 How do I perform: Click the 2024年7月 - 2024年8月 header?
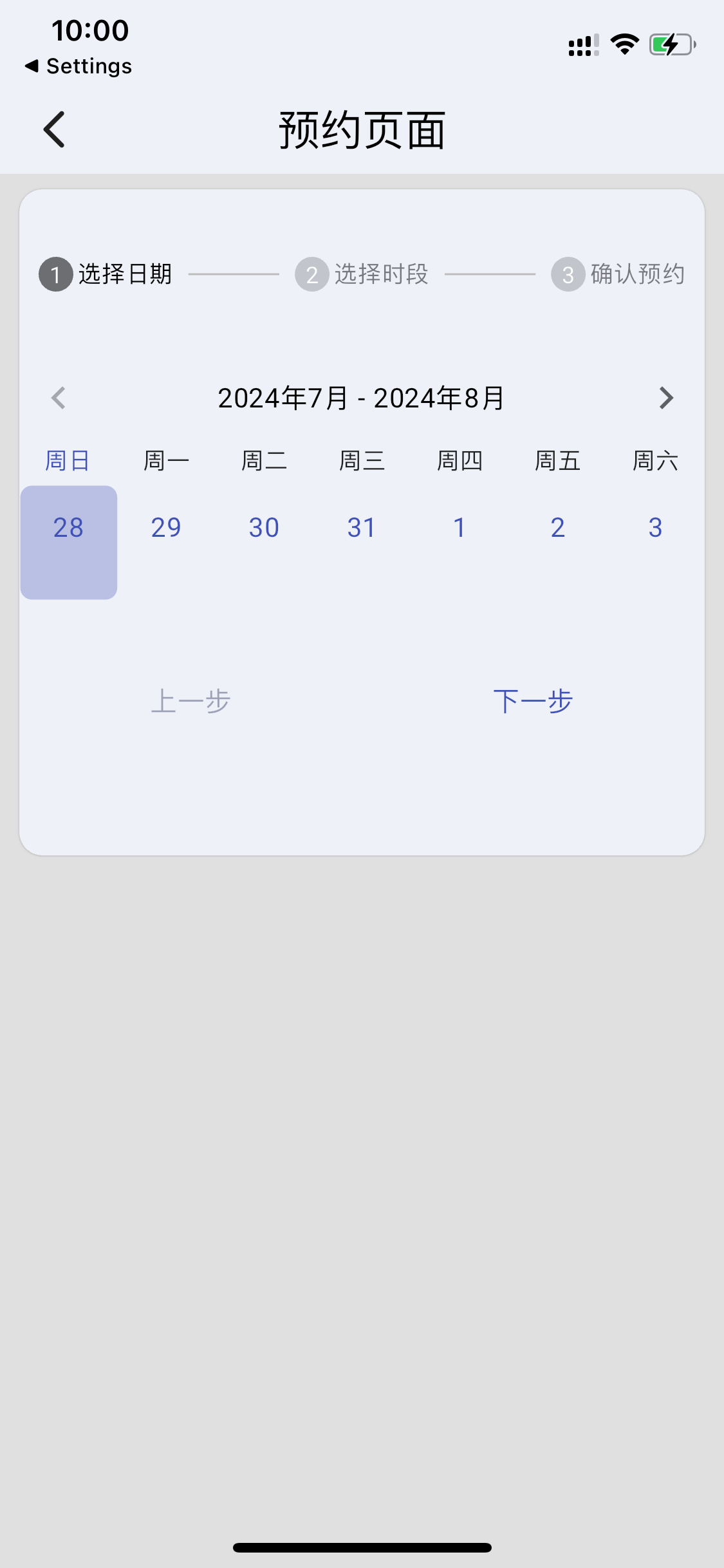point(362,398)
